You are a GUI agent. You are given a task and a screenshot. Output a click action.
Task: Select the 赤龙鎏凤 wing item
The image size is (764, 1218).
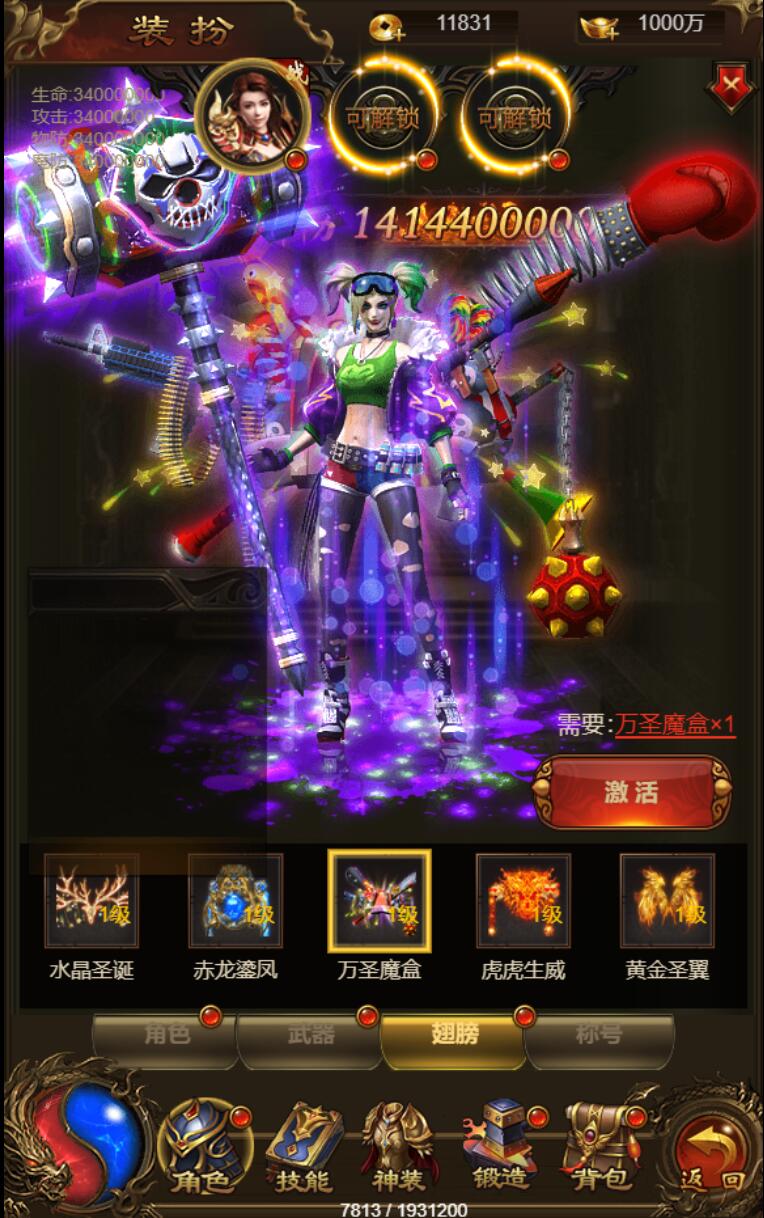tap(235, 900)
